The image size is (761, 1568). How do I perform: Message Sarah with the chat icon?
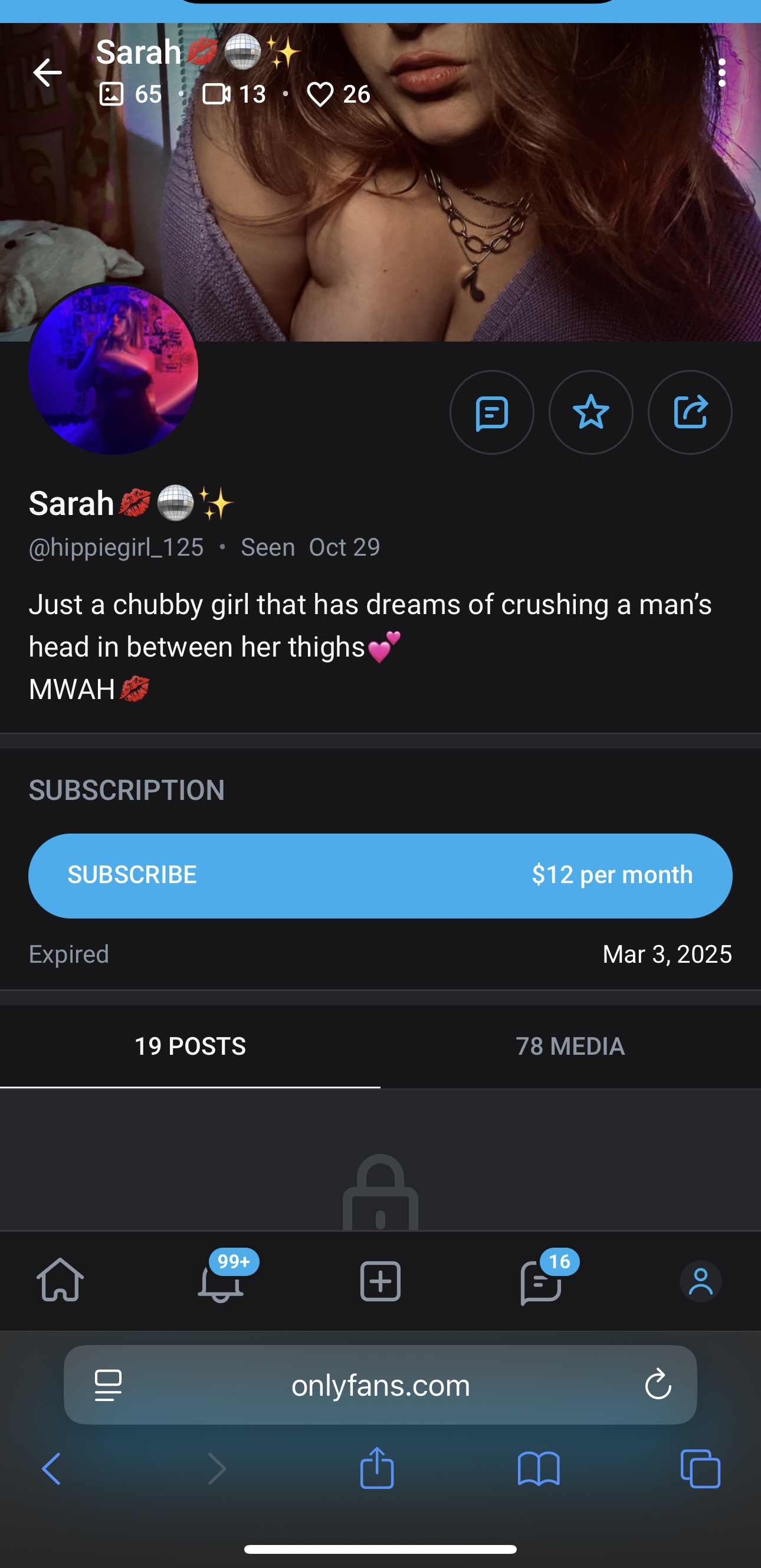tap(491, 413)
